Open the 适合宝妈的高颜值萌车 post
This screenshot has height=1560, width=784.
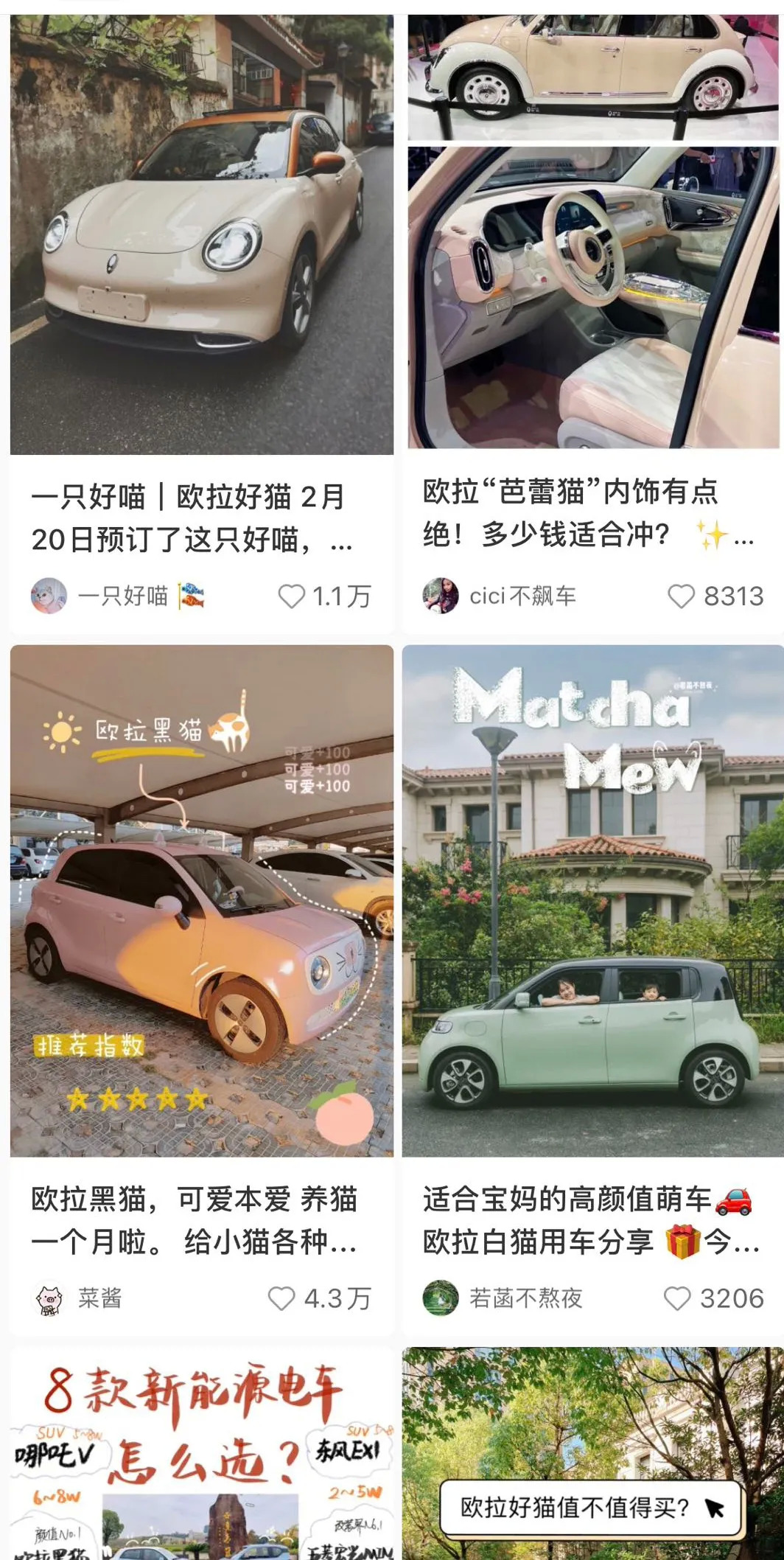[x=593, y=899]
